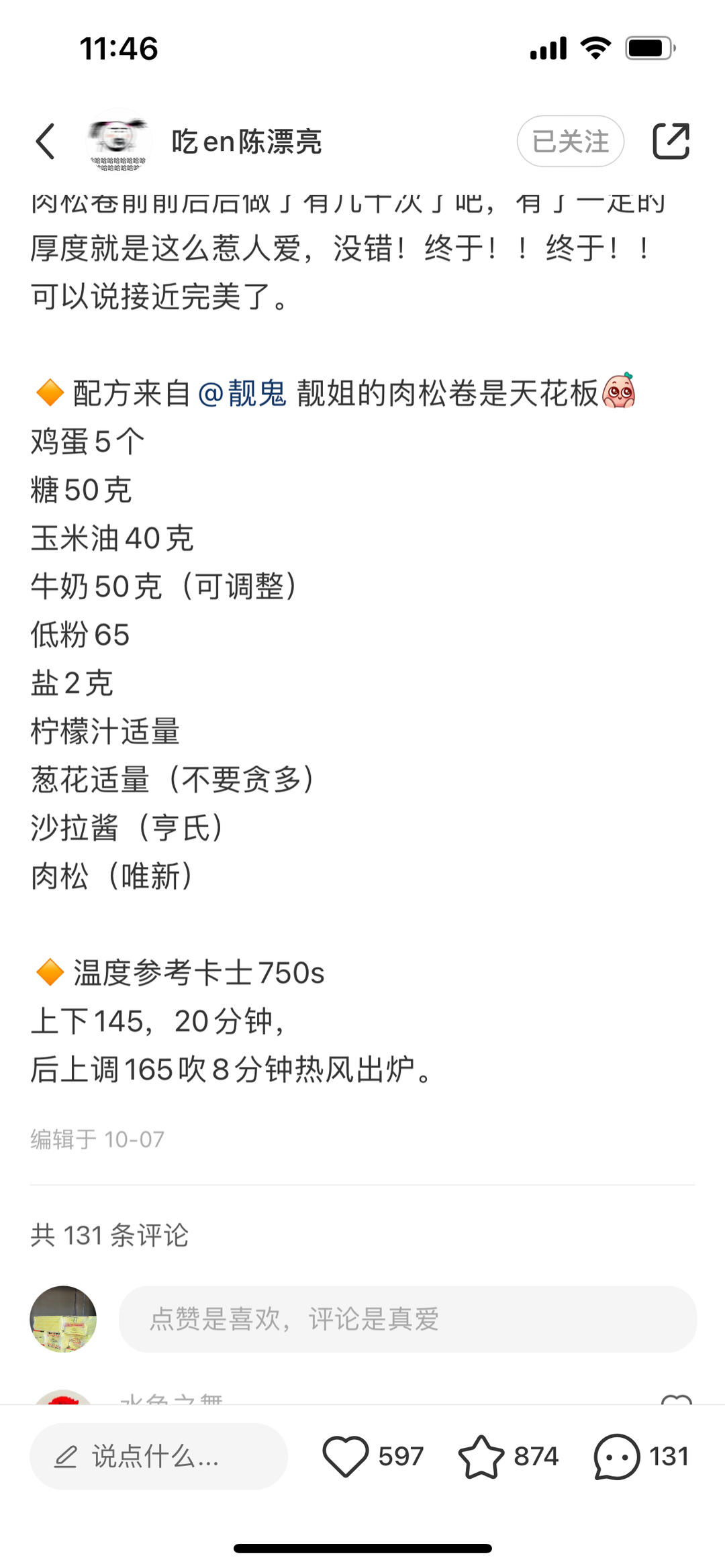
Task: Tap the comment count 131
Action: (x=668, y=1457)
